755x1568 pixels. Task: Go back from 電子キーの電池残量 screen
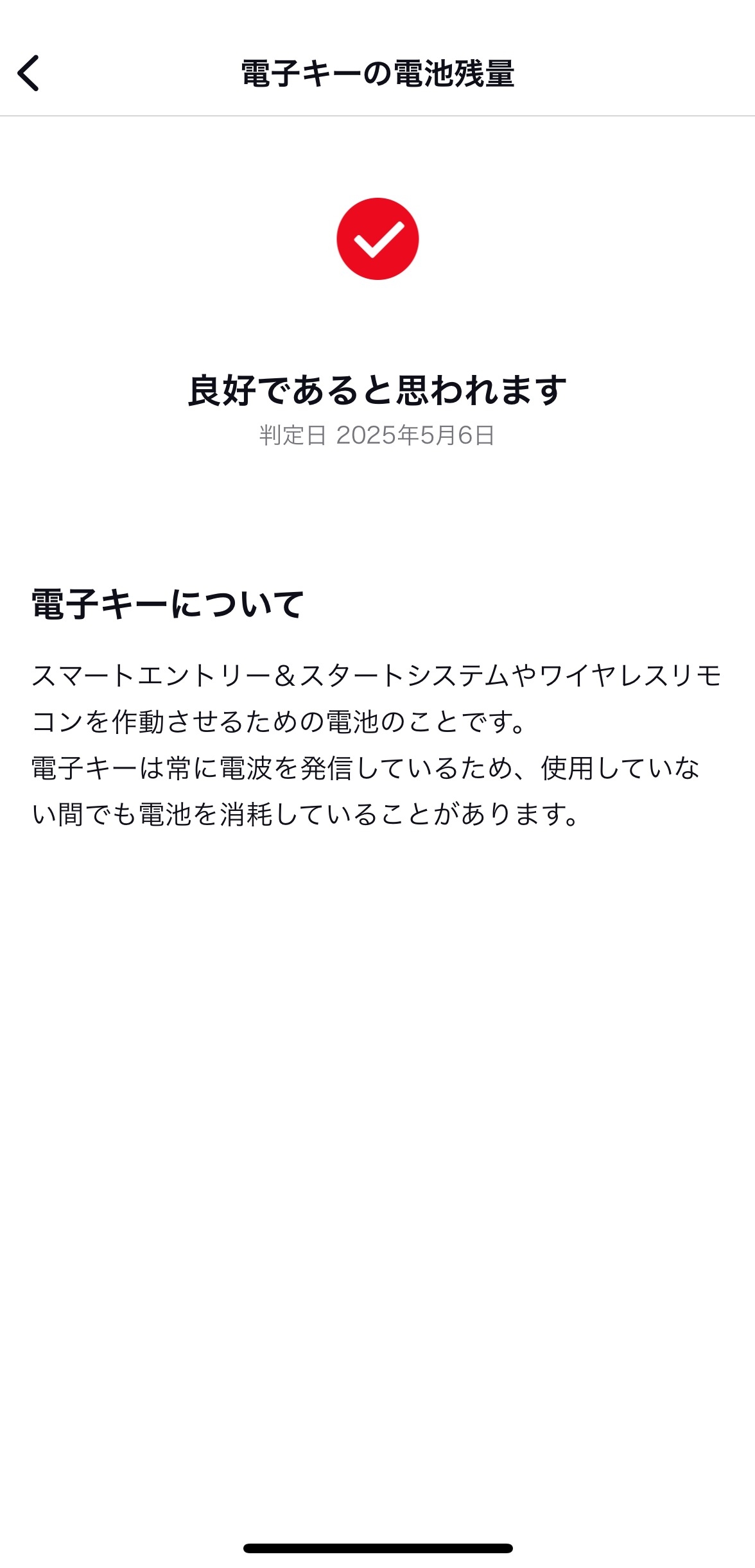(x=28, y=73)
